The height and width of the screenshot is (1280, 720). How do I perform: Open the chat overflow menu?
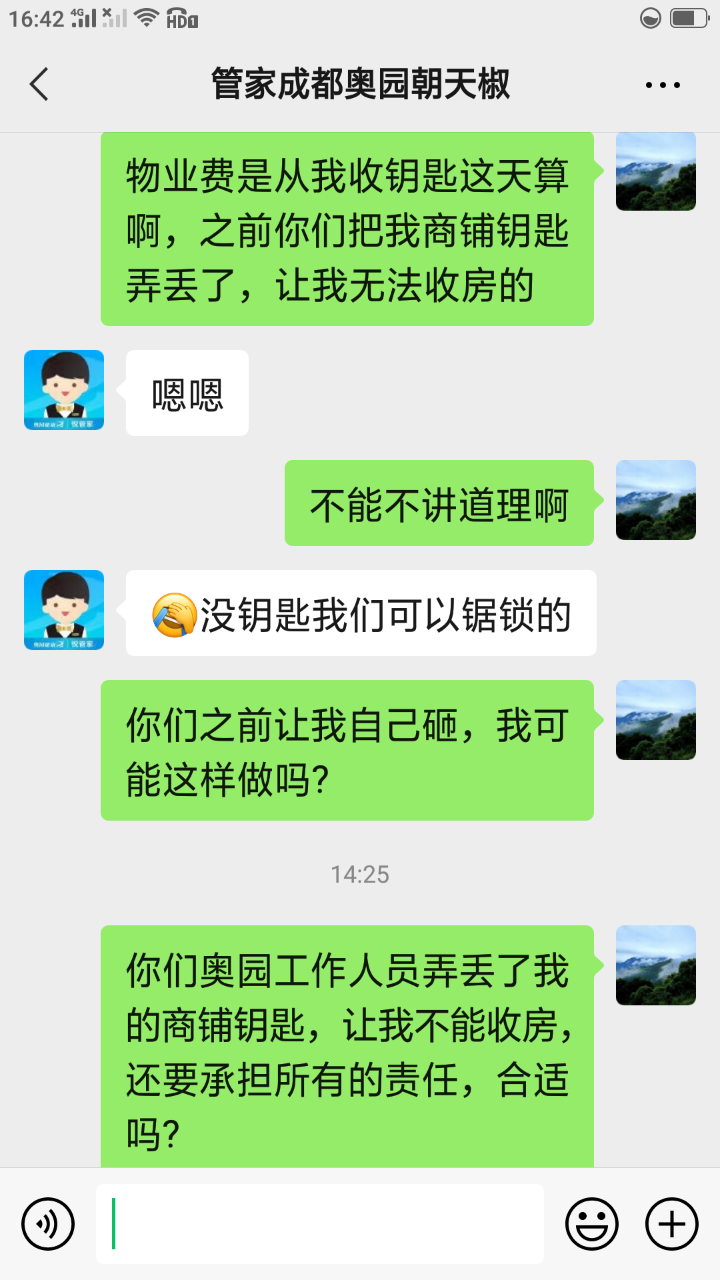(x=662, y=85)
